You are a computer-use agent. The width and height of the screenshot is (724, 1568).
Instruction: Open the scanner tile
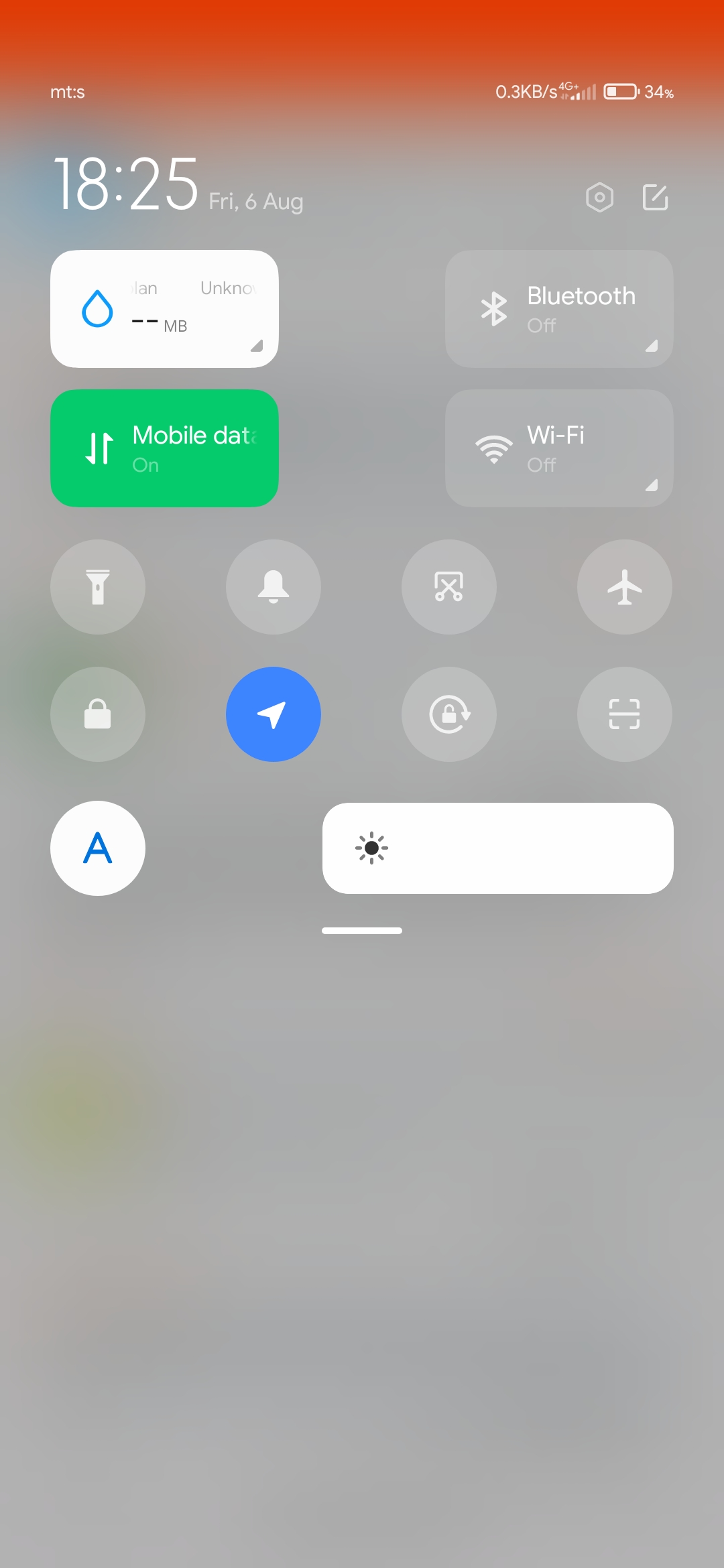coord(625,714)
